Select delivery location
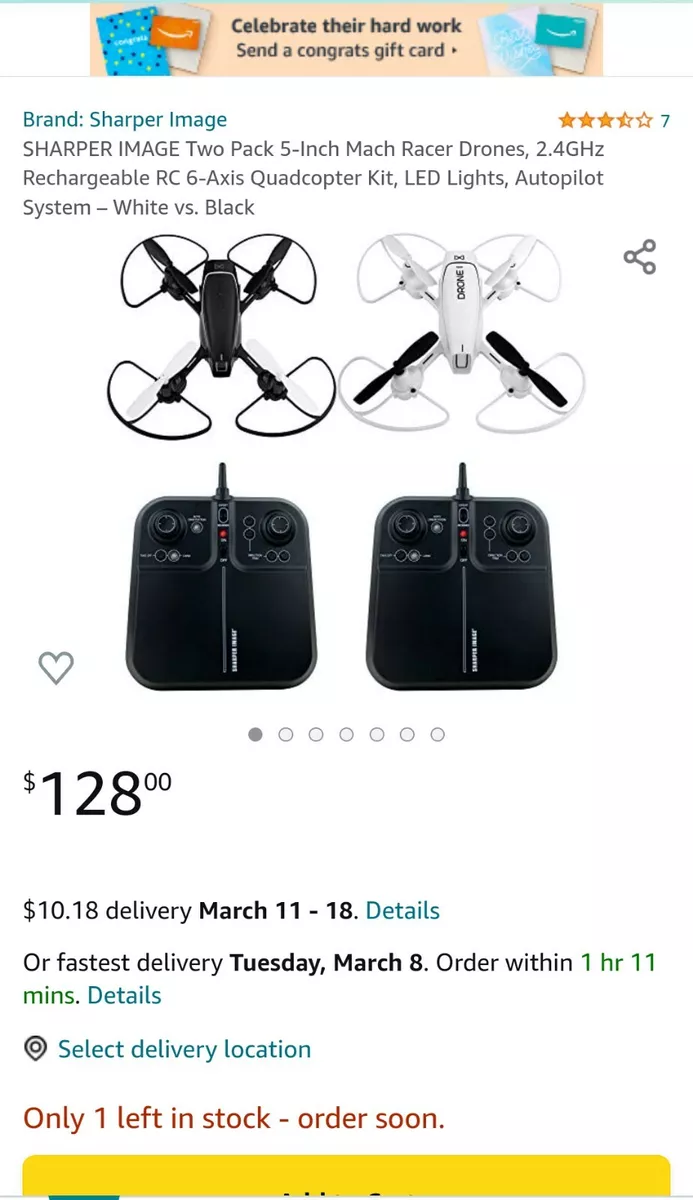 click(x=167, y=1049)
